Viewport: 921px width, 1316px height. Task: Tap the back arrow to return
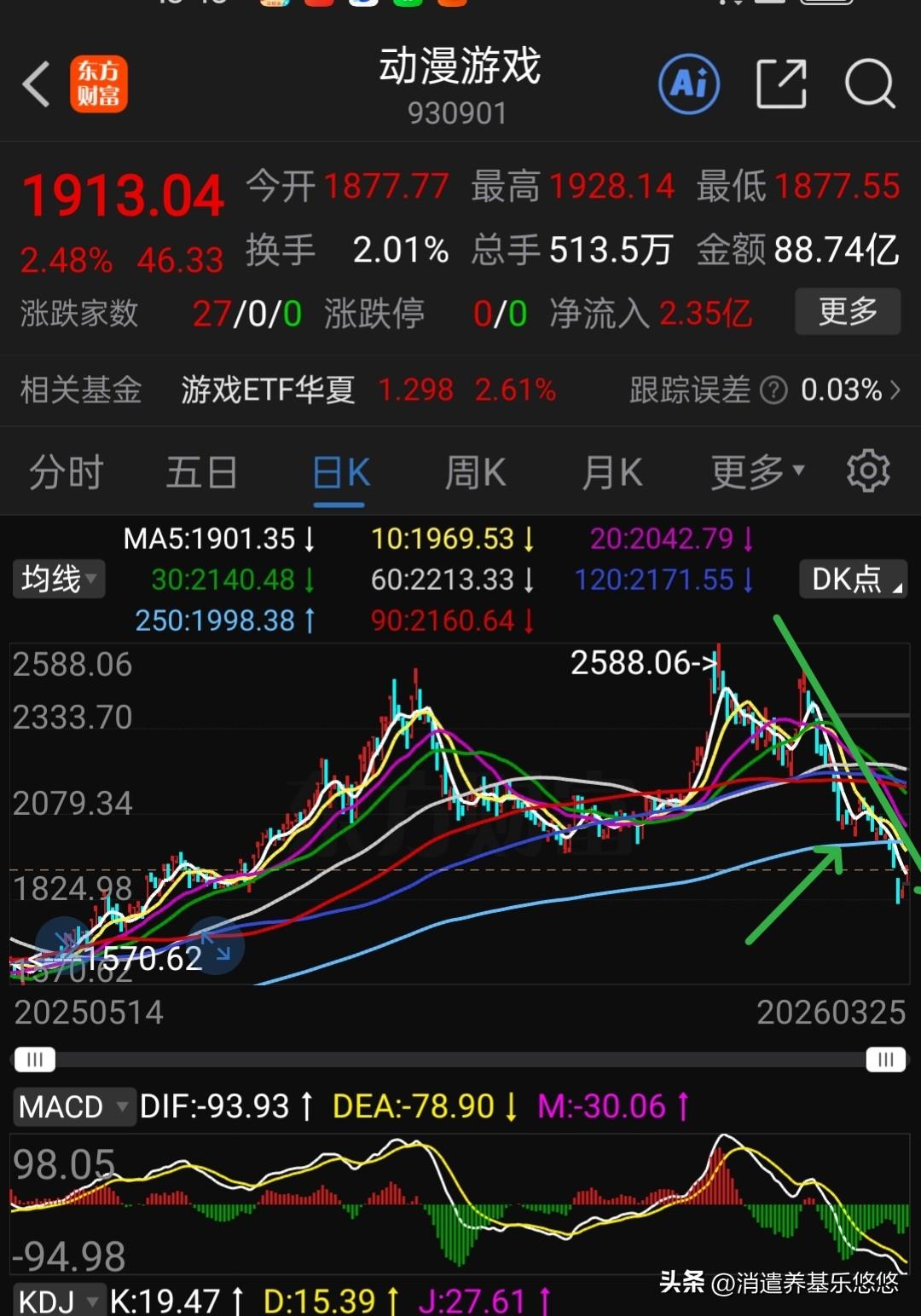34,84
